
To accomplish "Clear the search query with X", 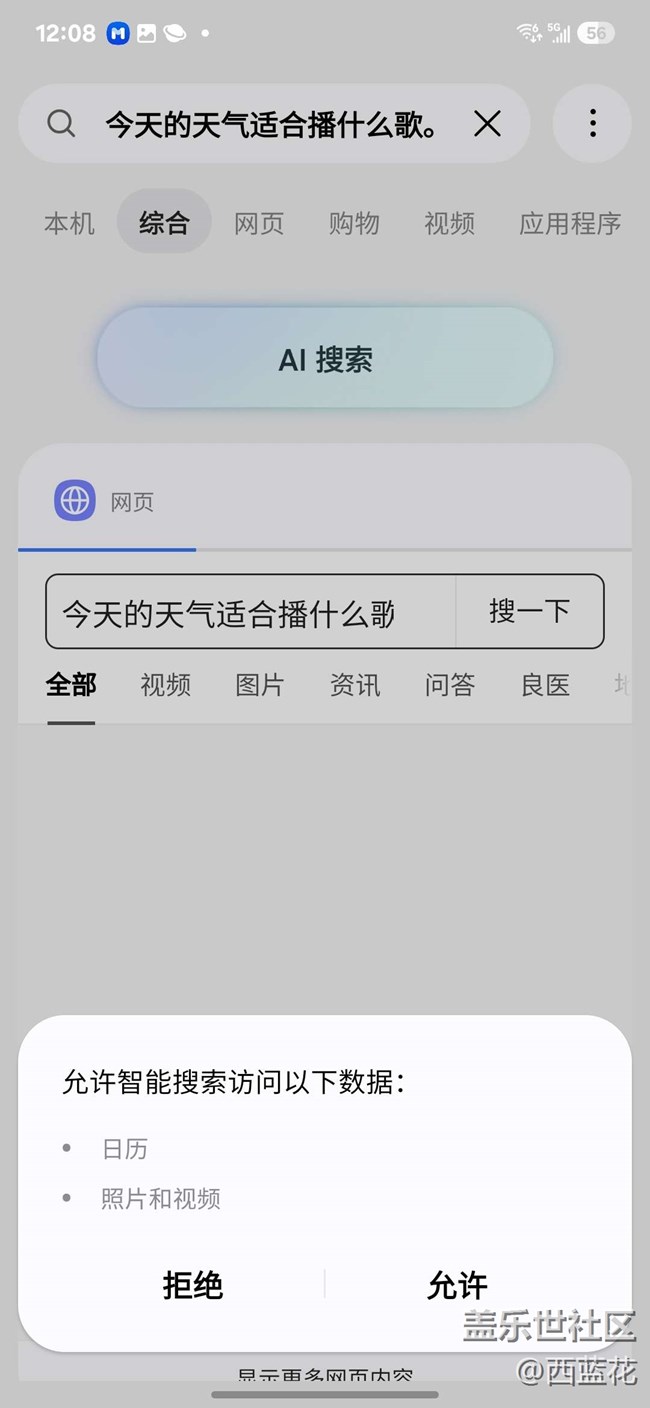I will [x=487, y=124].
